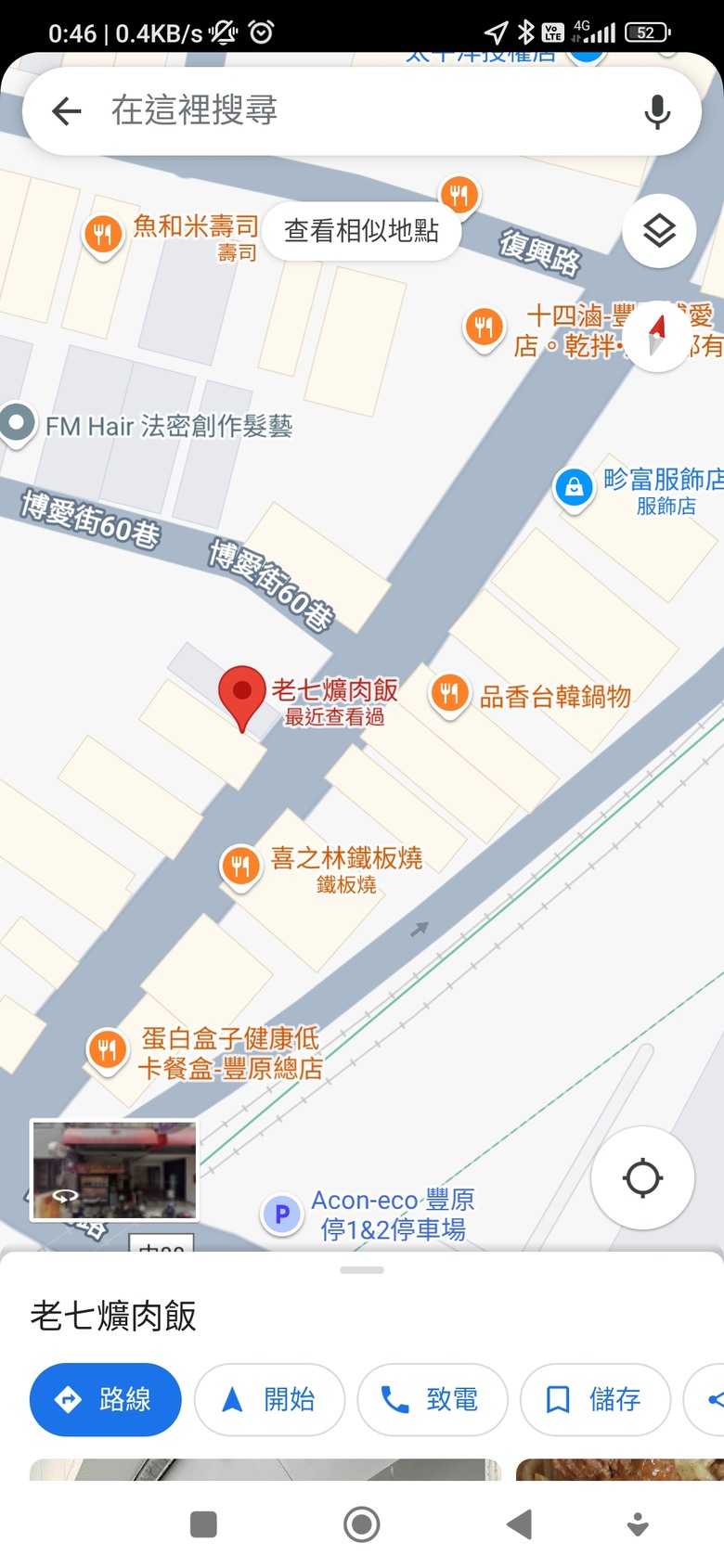Go to the system home screen
Viewport: 724px width, 1568px height.
coord(361,1523)
